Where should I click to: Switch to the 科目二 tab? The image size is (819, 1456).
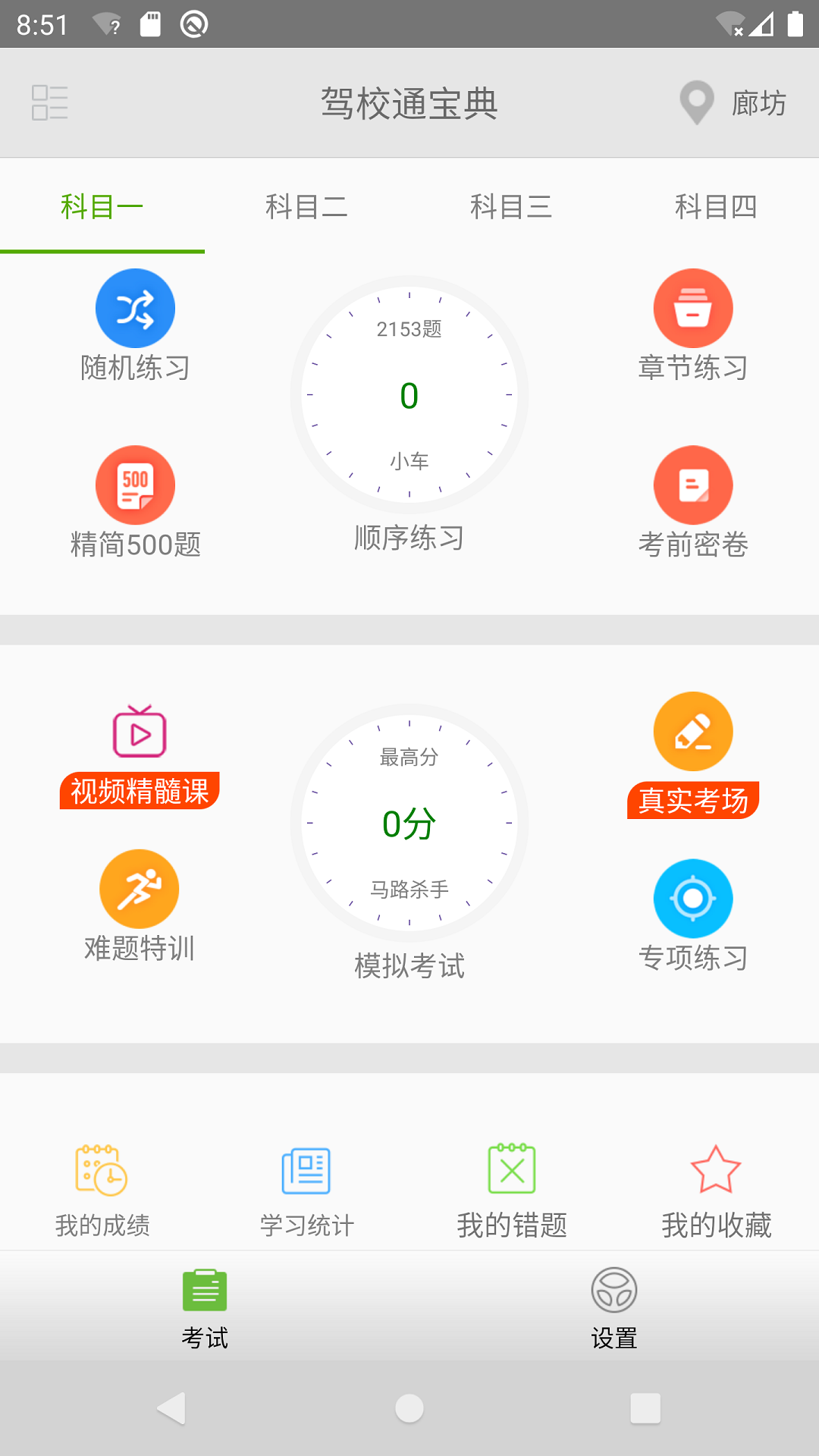click(x=306, y=206)
